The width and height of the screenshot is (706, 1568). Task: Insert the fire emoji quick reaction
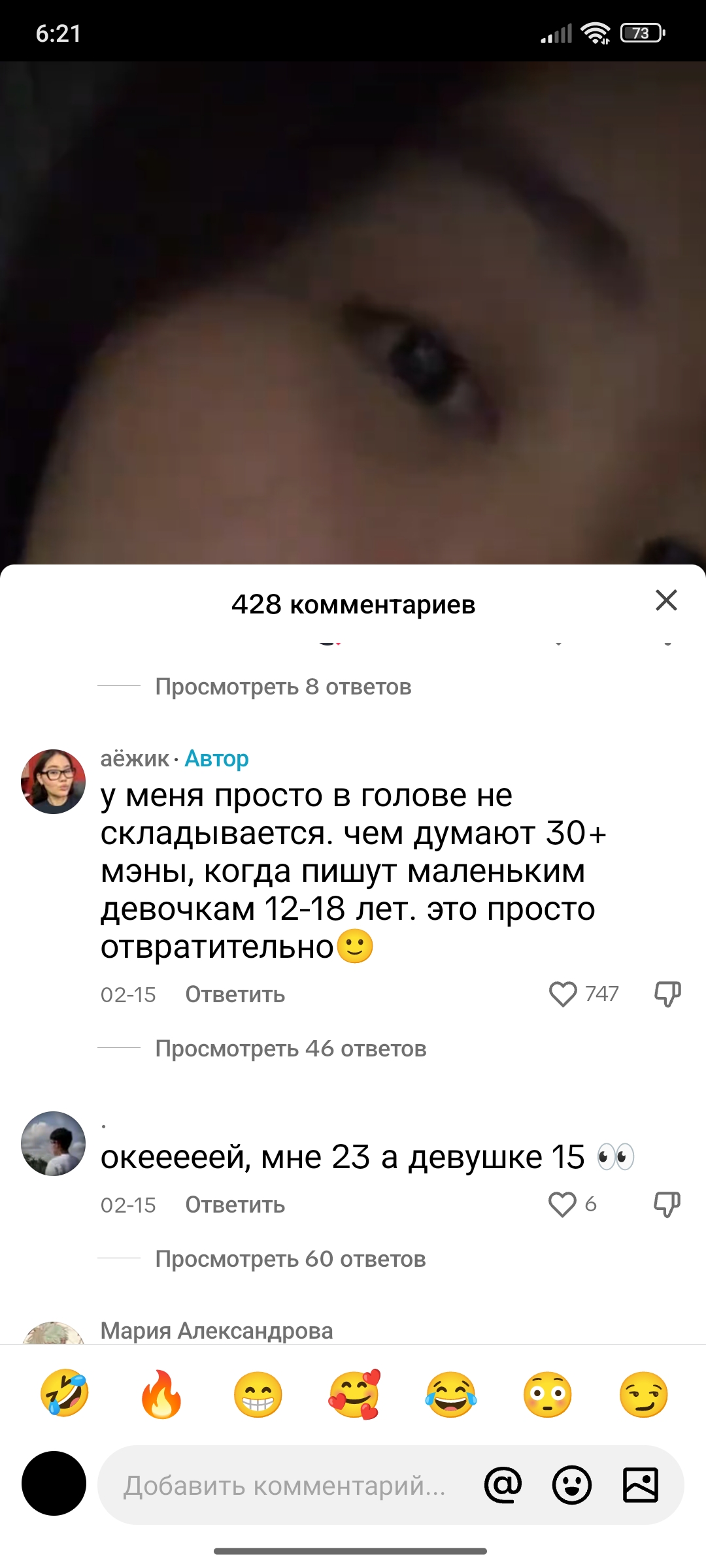[161, 1394]
